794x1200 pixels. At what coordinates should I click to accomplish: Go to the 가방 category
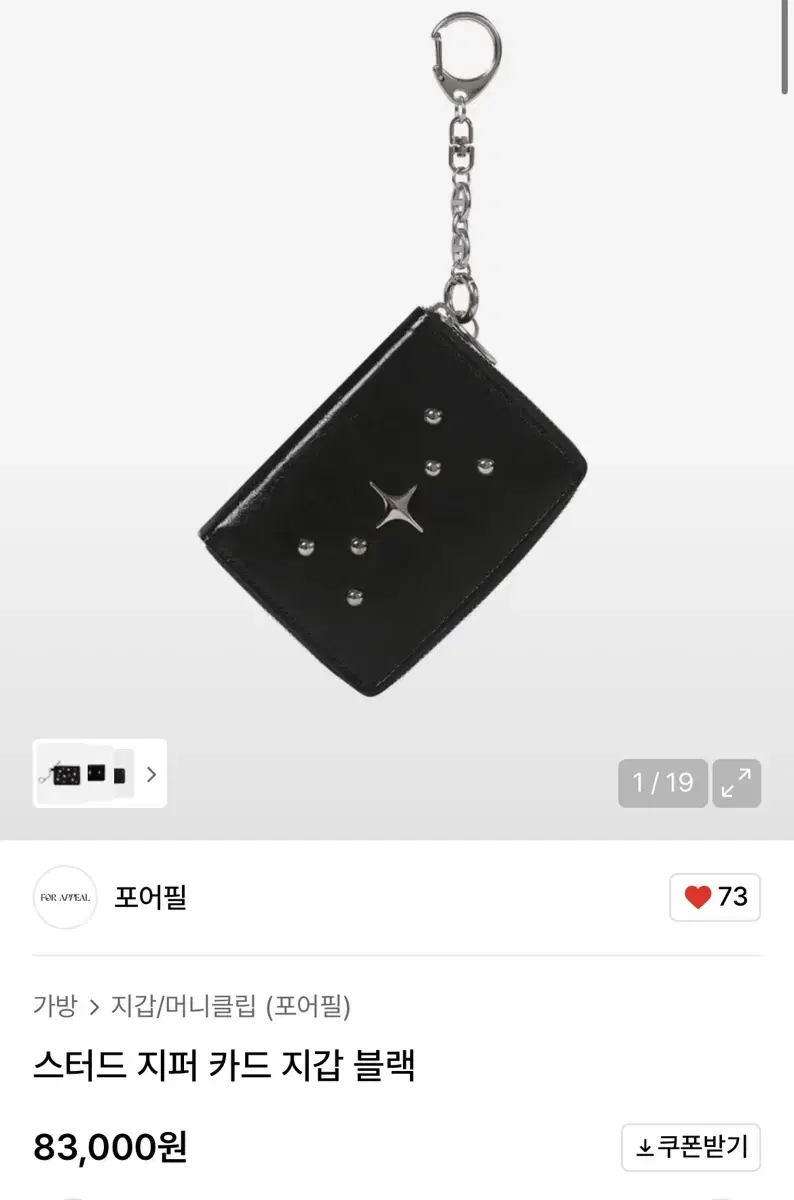tap(54, 1005)
